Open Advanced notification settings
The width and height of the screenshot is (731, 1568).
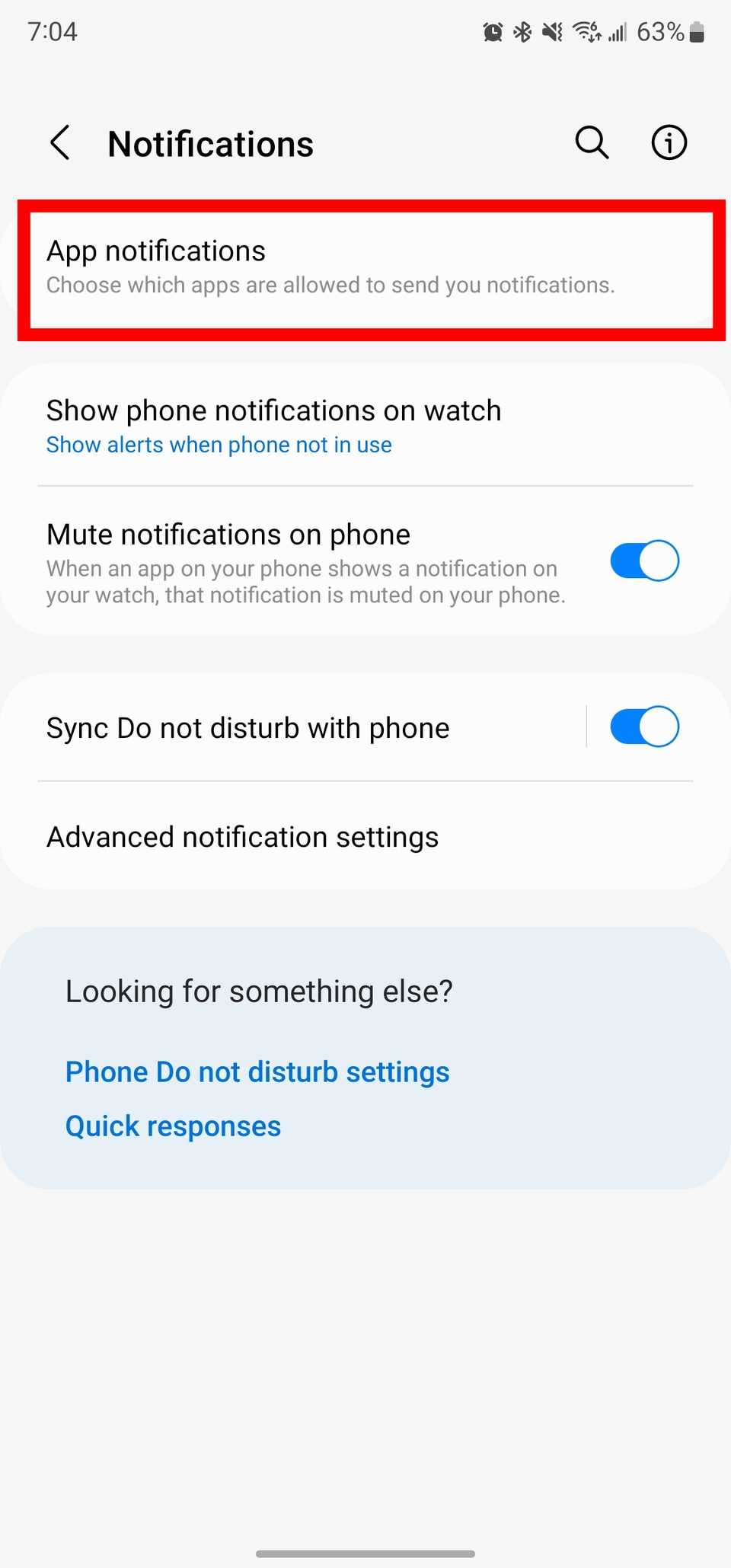(x=242, y=836)
